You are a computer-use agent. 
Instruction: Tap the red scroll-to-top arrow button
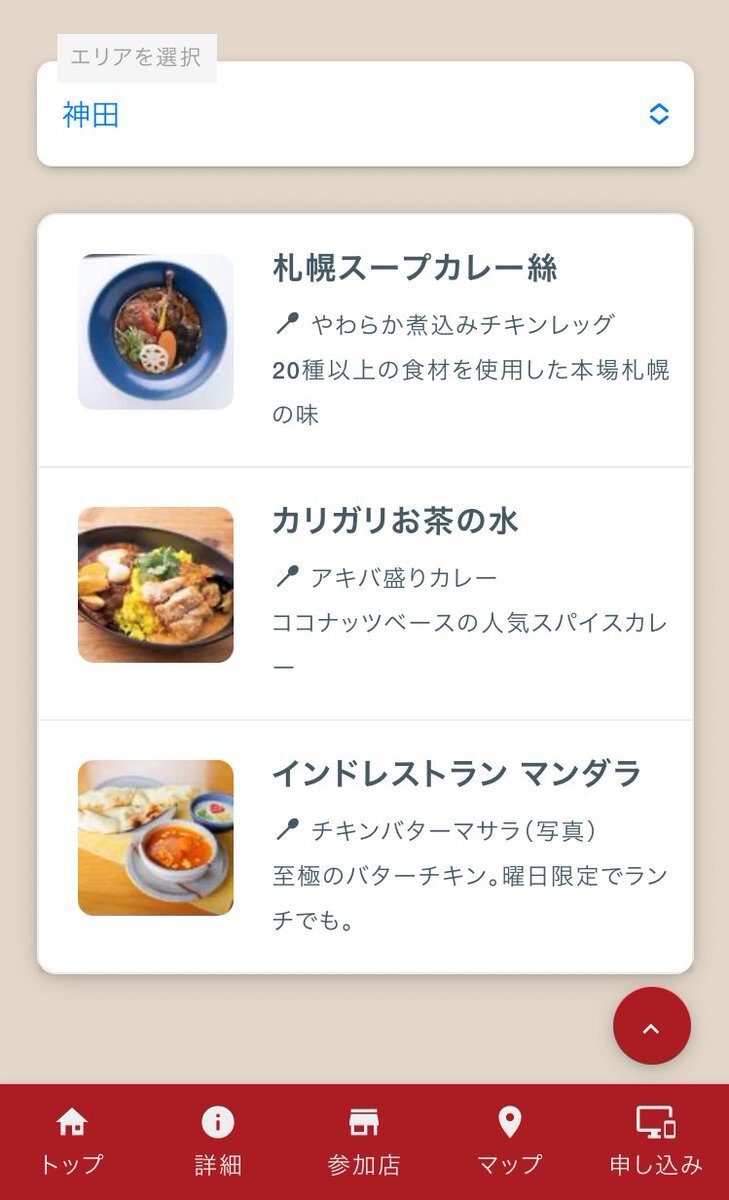(x=652, y=1026)
